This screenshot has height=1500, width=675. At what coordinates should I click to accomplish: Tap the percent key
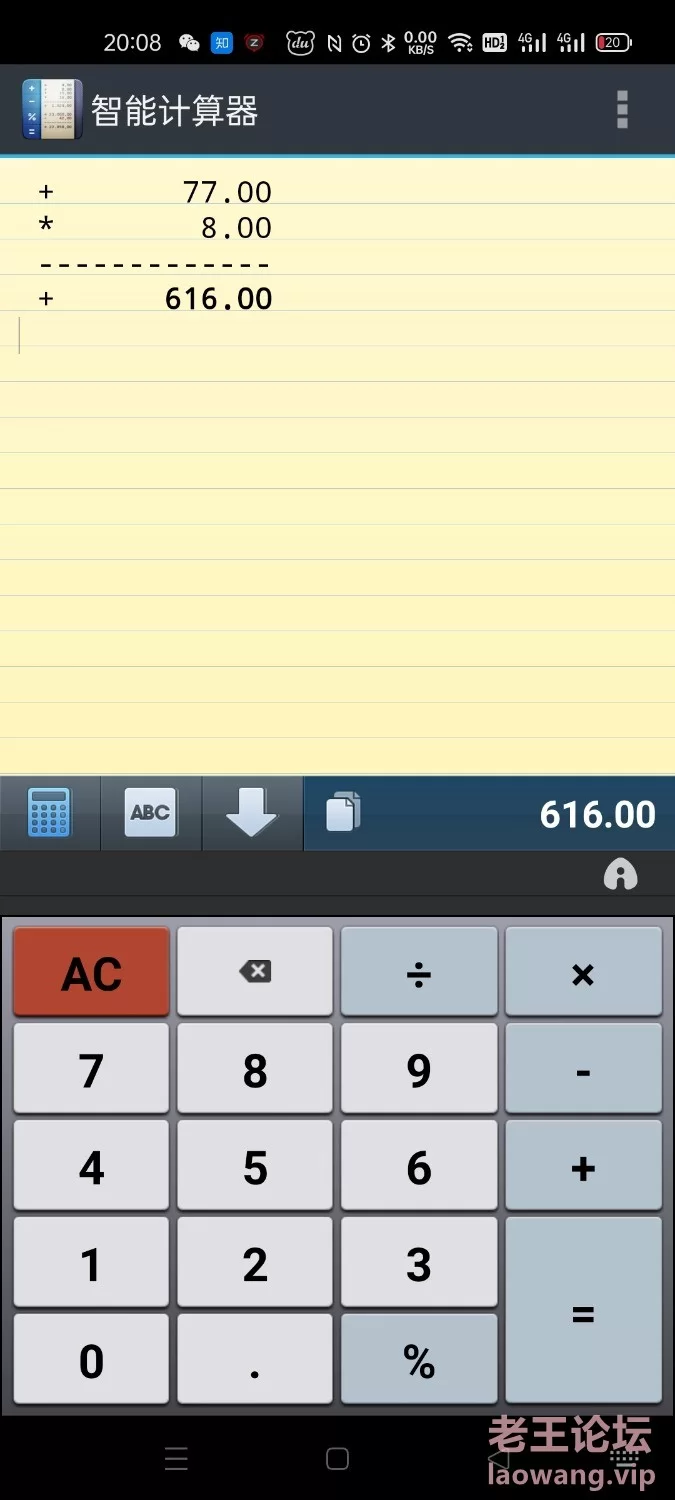[x=419, y=1359]
